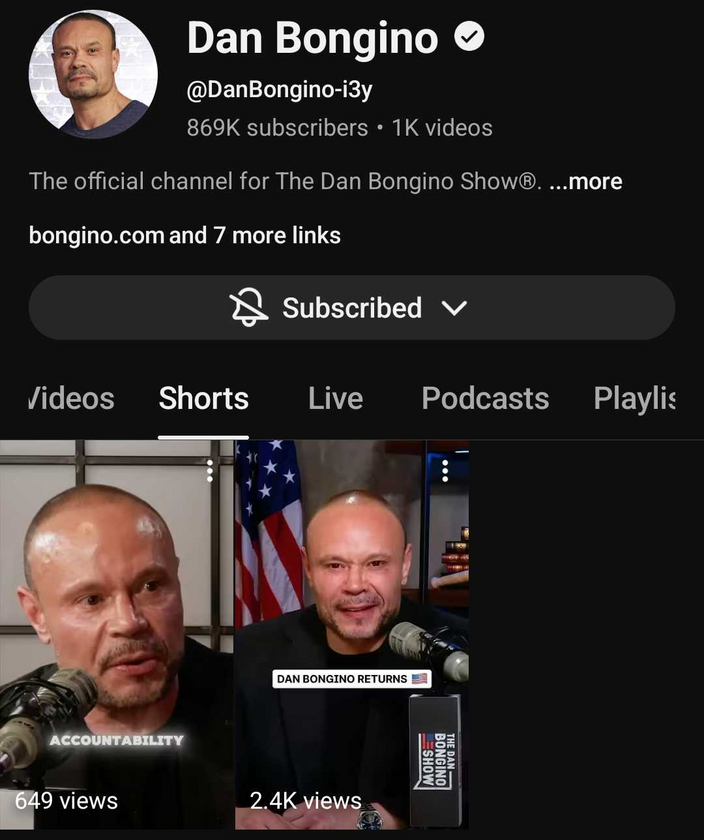The height and width of the screenshot is (840, 704).
Task: Switch to the Live tab
Action: [335, 398]
